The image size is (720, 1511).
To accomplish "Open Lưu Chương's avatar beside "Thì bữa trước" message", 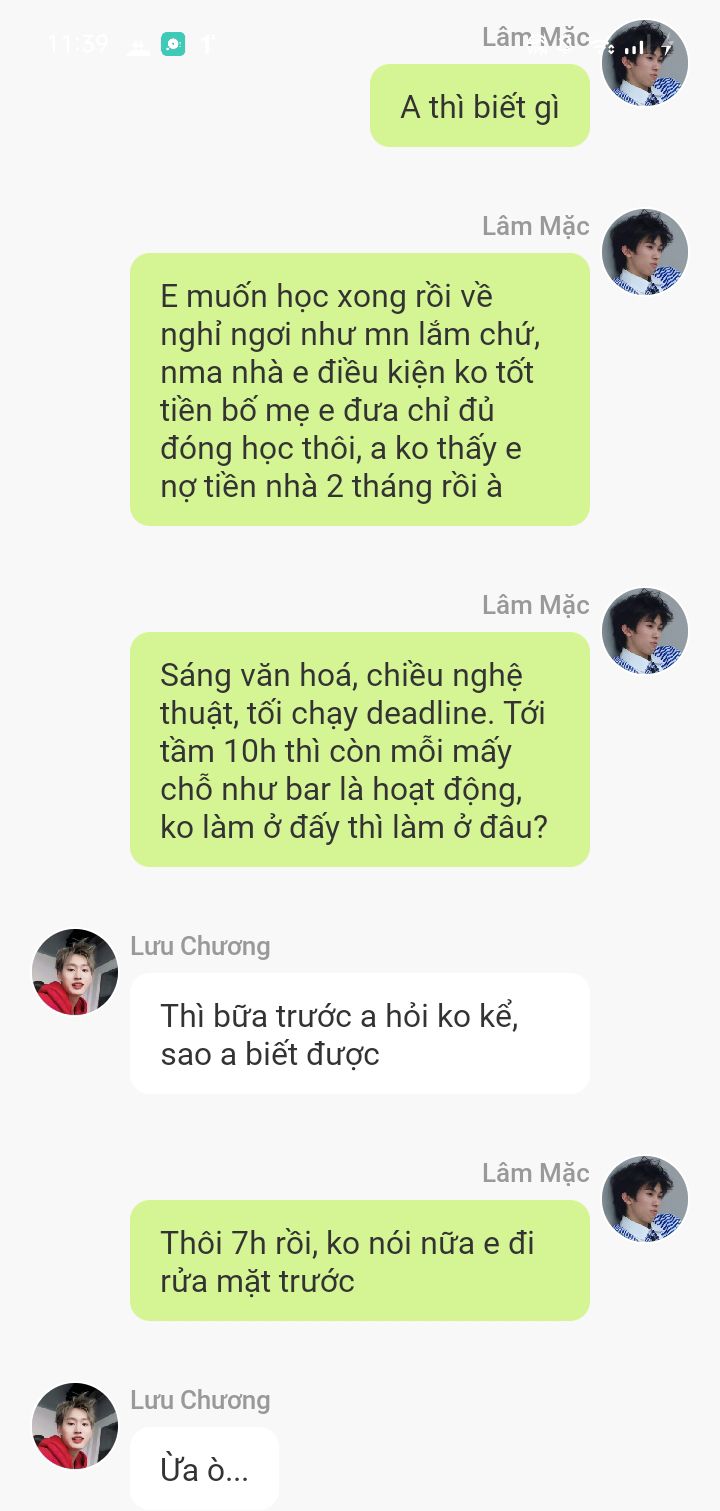I will coord(75,972).
